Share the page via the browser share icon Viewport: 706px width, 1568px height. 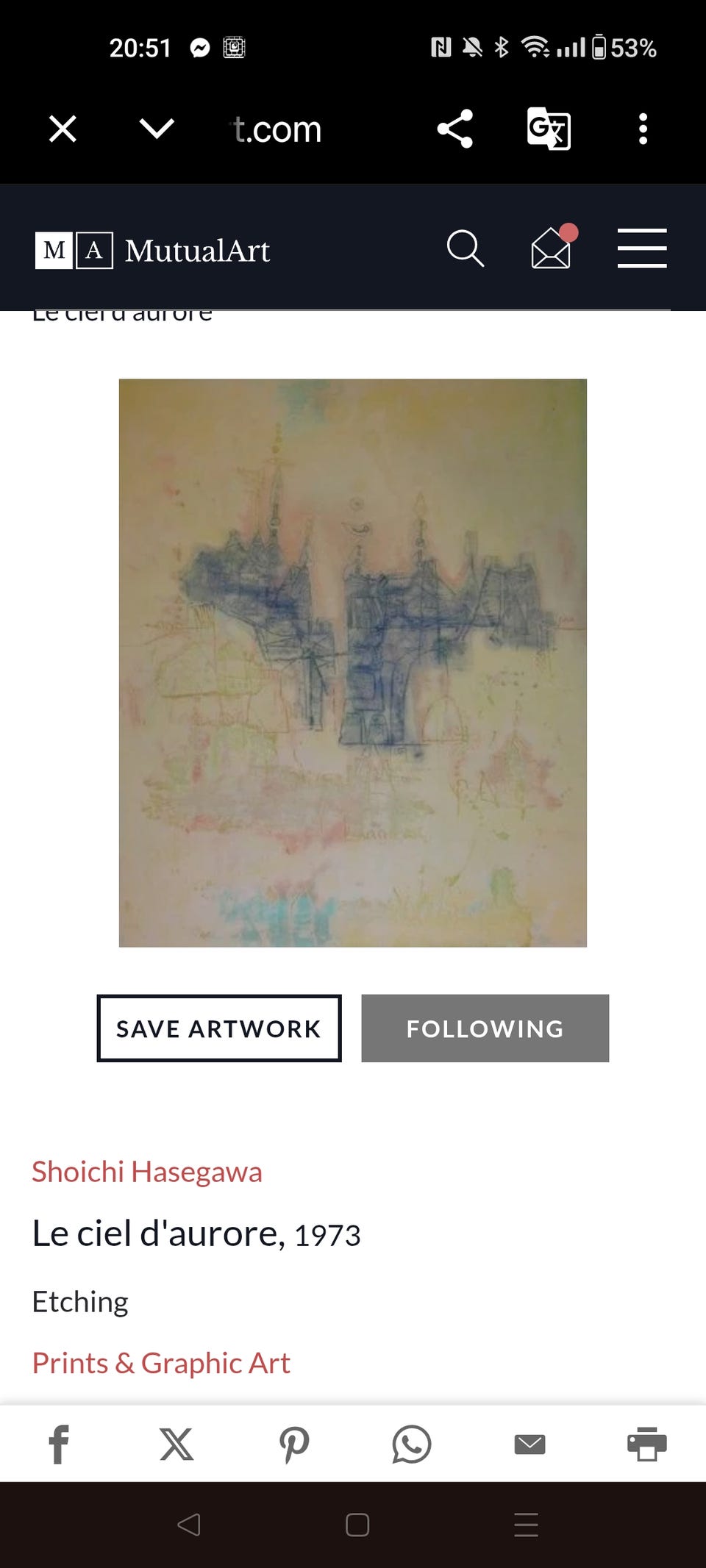pos(454,129)
